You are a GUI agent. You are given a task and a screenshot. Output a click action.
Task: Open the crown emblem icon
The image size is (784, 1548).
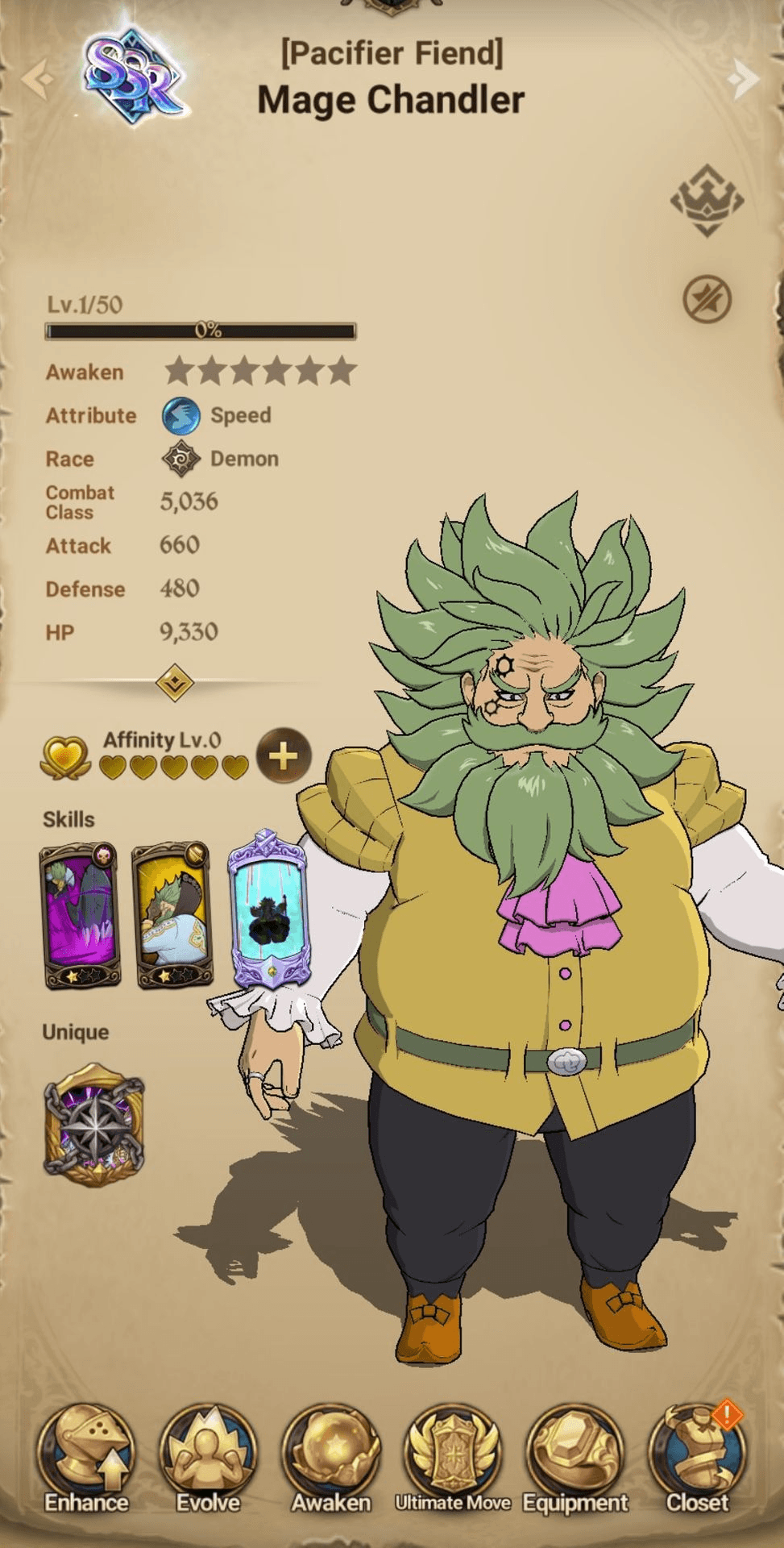click(707, 200)
